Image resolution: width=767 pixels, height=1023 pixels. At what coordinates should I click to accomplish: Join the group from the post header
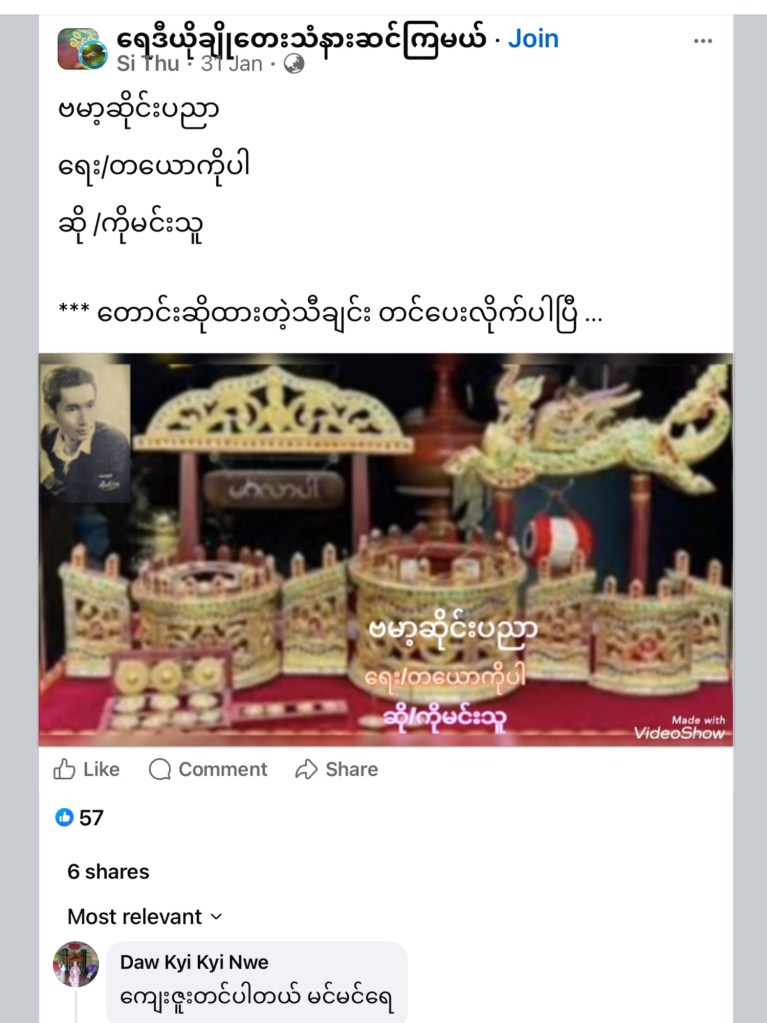pos(533,39)
